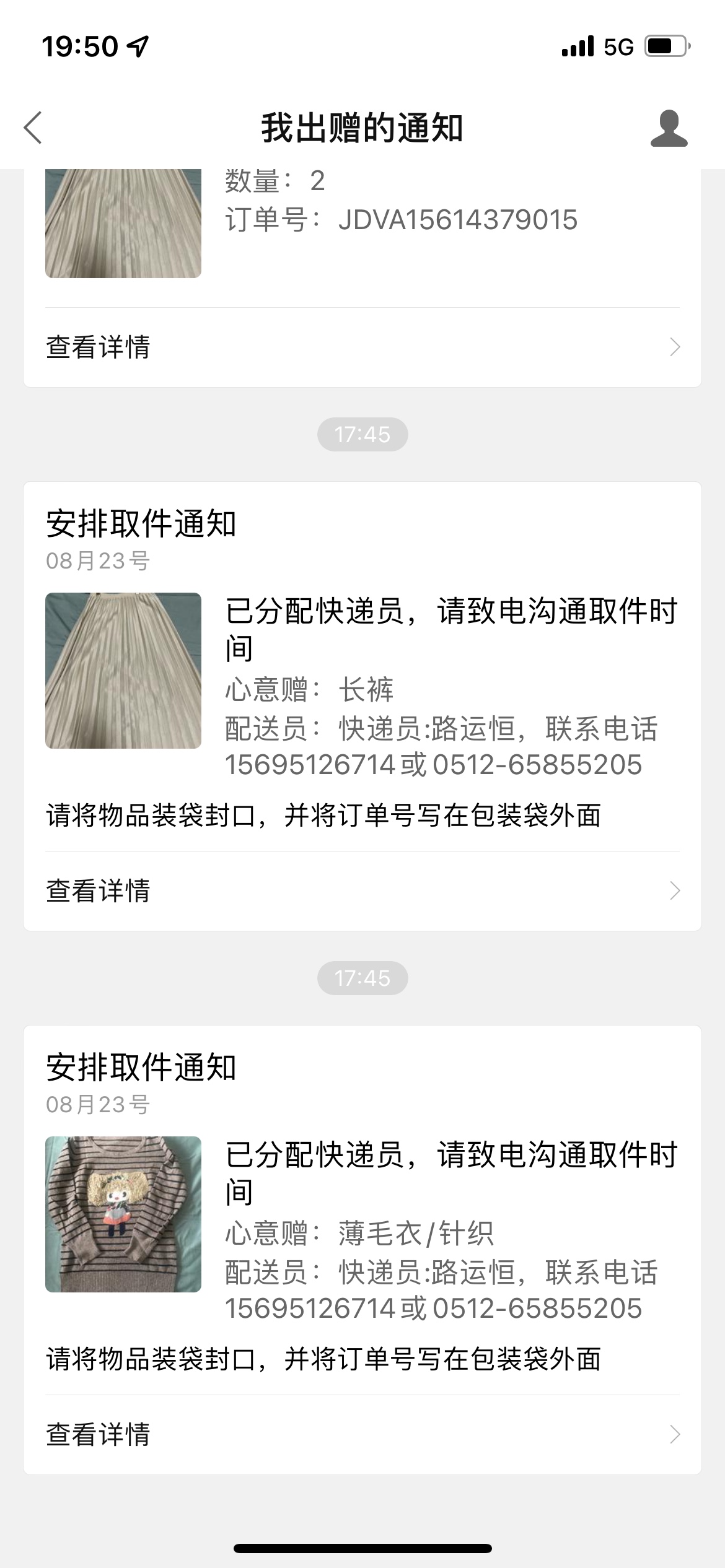Open the 薄毛衣/针织 pickup notification card
The image size is (725, 1568).
[x=362, y=1226]
